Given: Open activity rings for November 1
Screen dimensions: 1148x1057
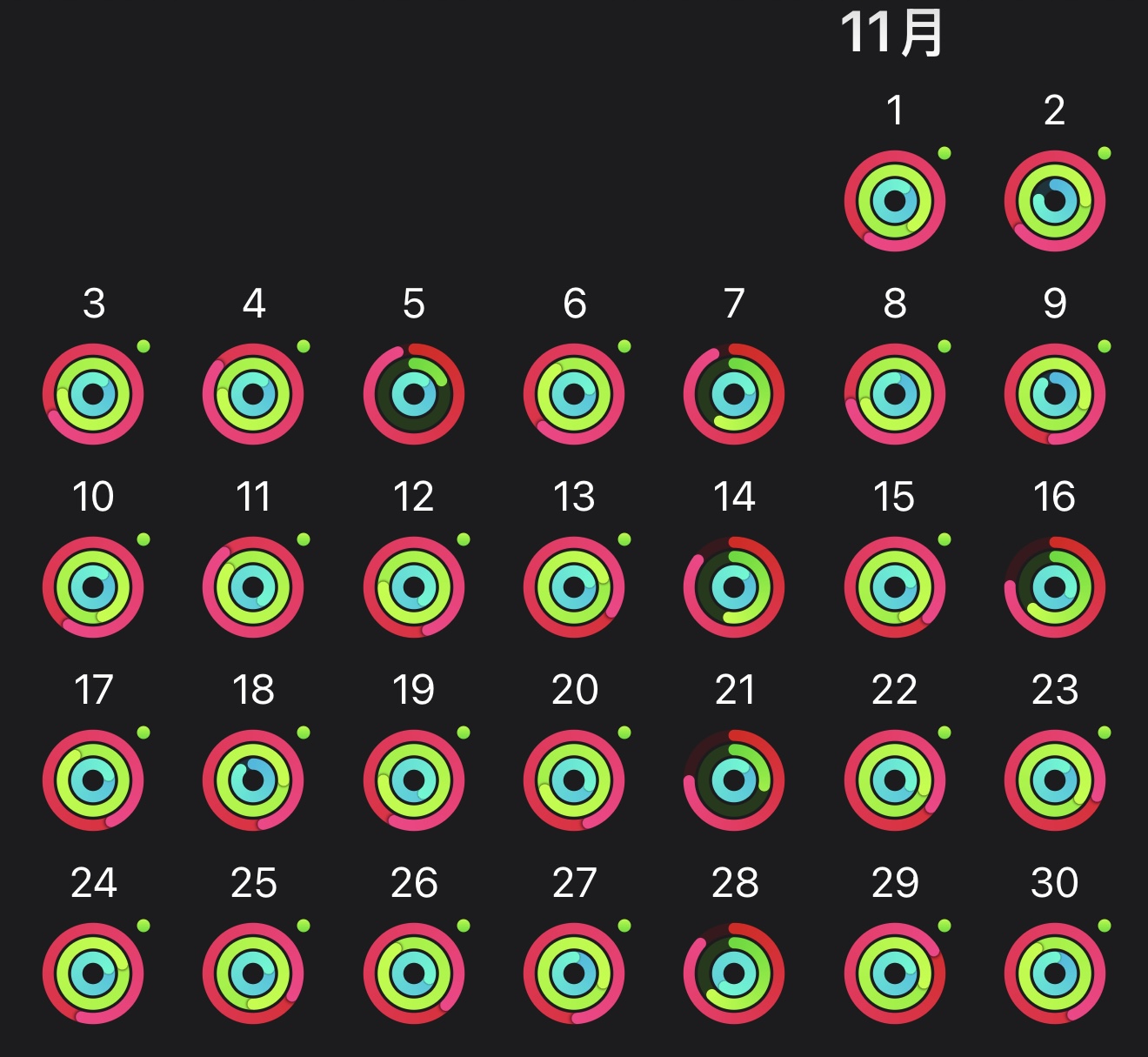Looking at the screenshot, I should (x=894, y=201).
